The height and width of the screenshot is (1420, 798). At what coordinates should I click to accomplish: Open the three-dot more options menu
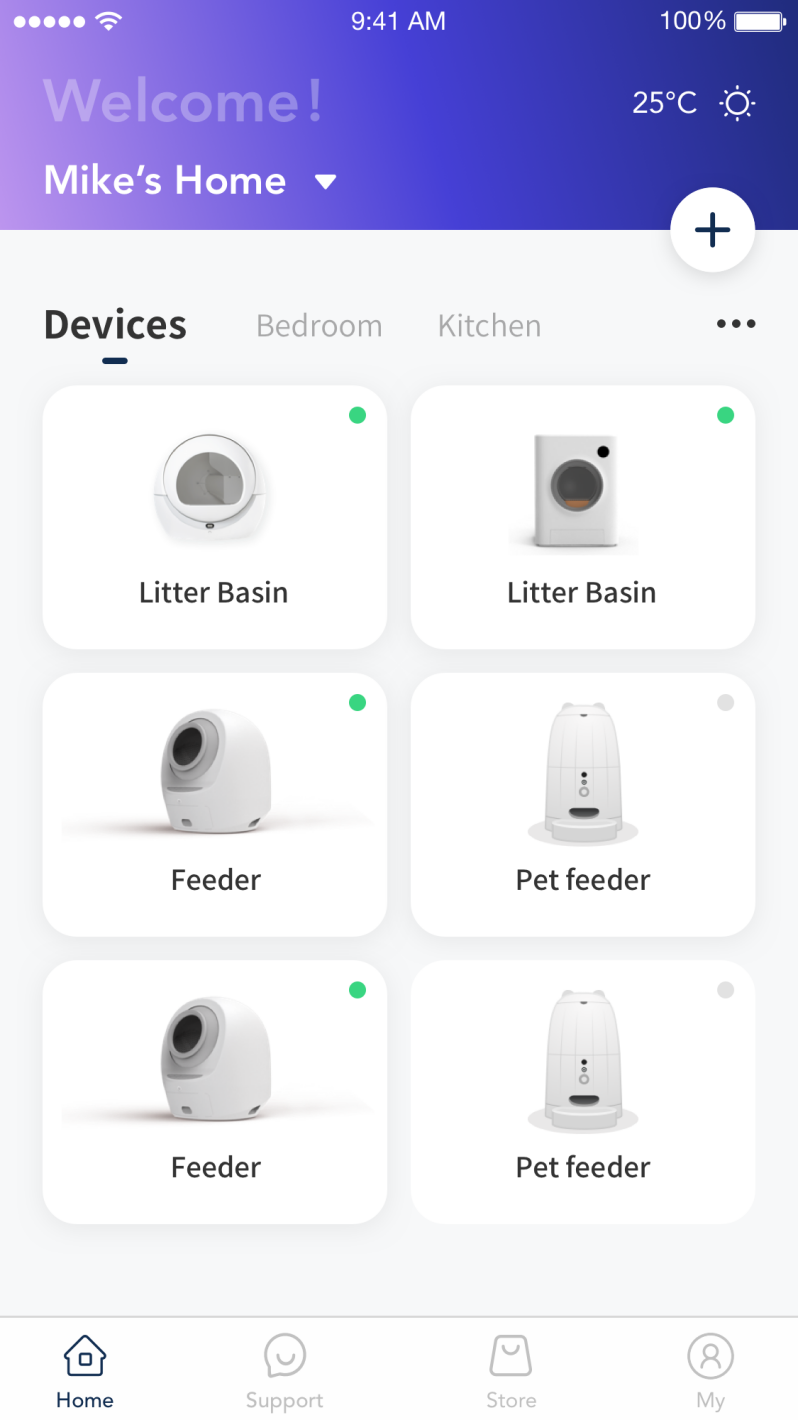click(736, 324)
